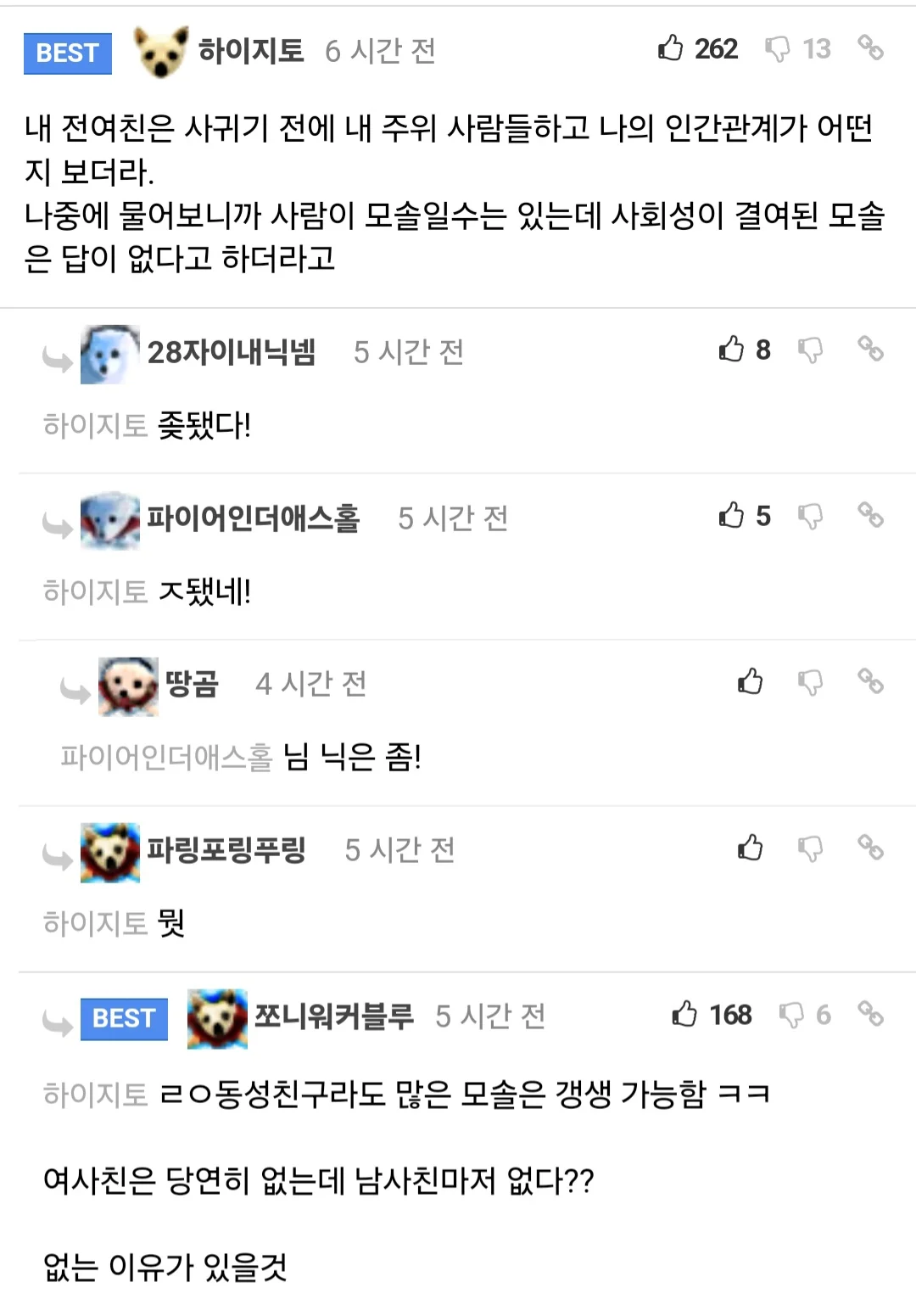
Task: Copy link to 파링포링푸링's reply
Action: pos(870,847)
